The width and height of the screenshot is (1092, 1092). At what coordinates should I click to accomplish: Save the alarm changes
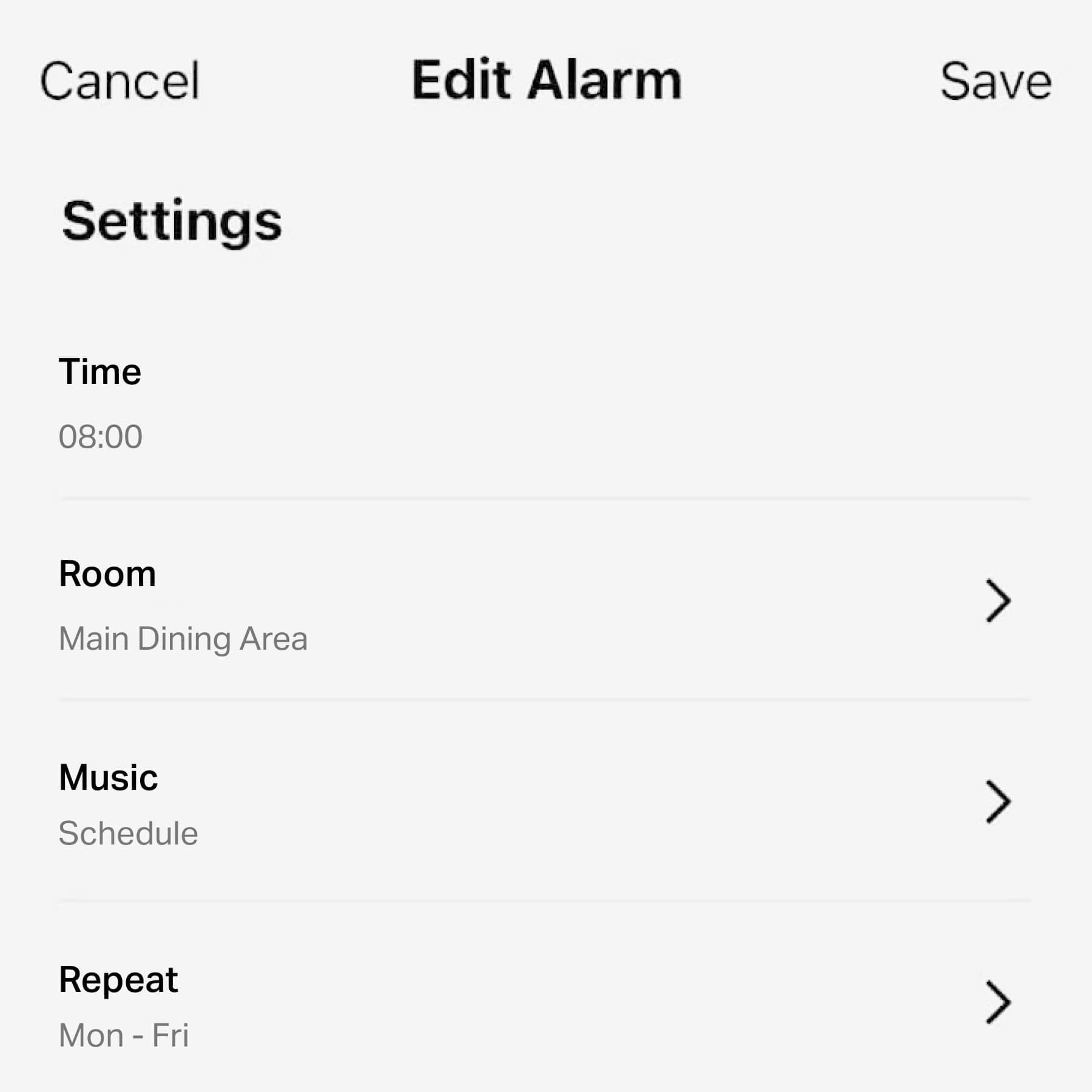point(995,81)
